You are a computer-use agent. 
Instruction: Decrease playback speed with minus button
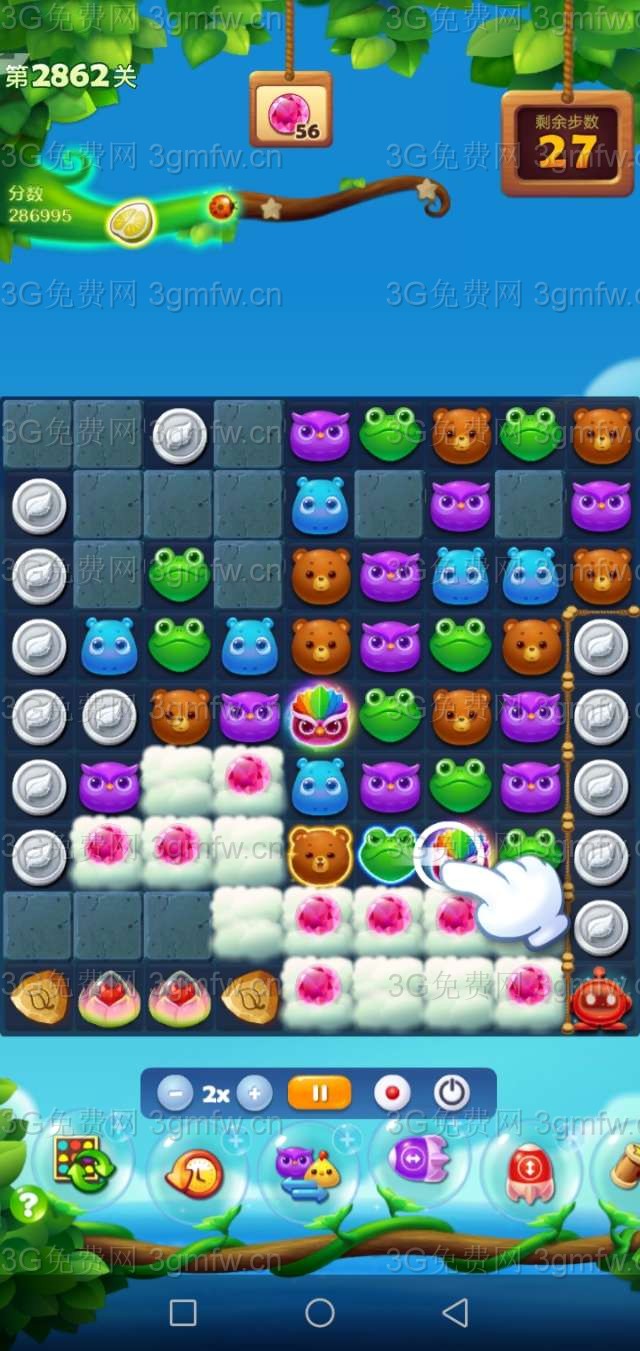pos(175,1093)
